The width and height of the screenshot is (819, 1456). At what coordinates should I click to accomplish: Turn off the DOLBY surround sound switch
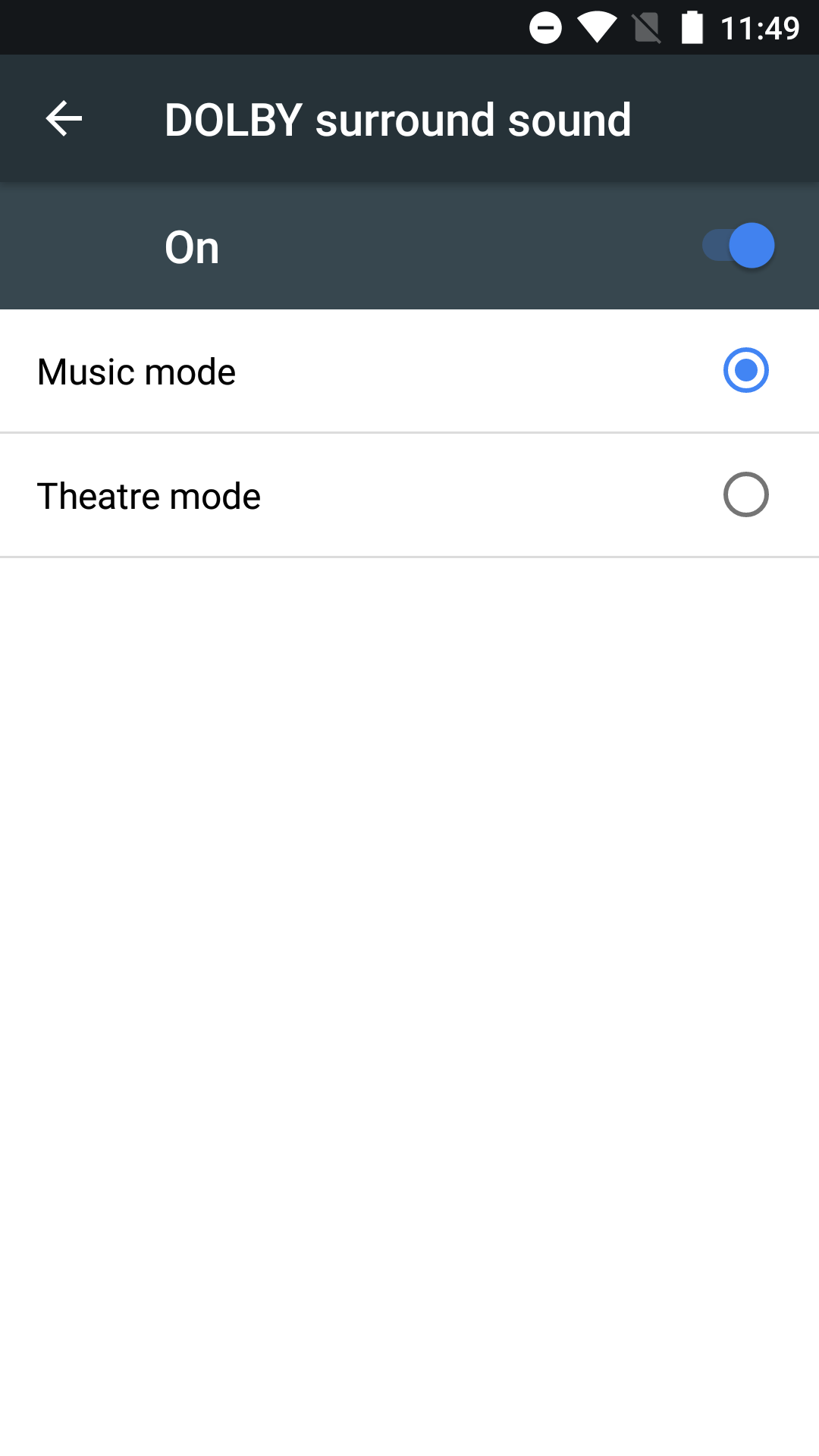[x=738, y=246]
